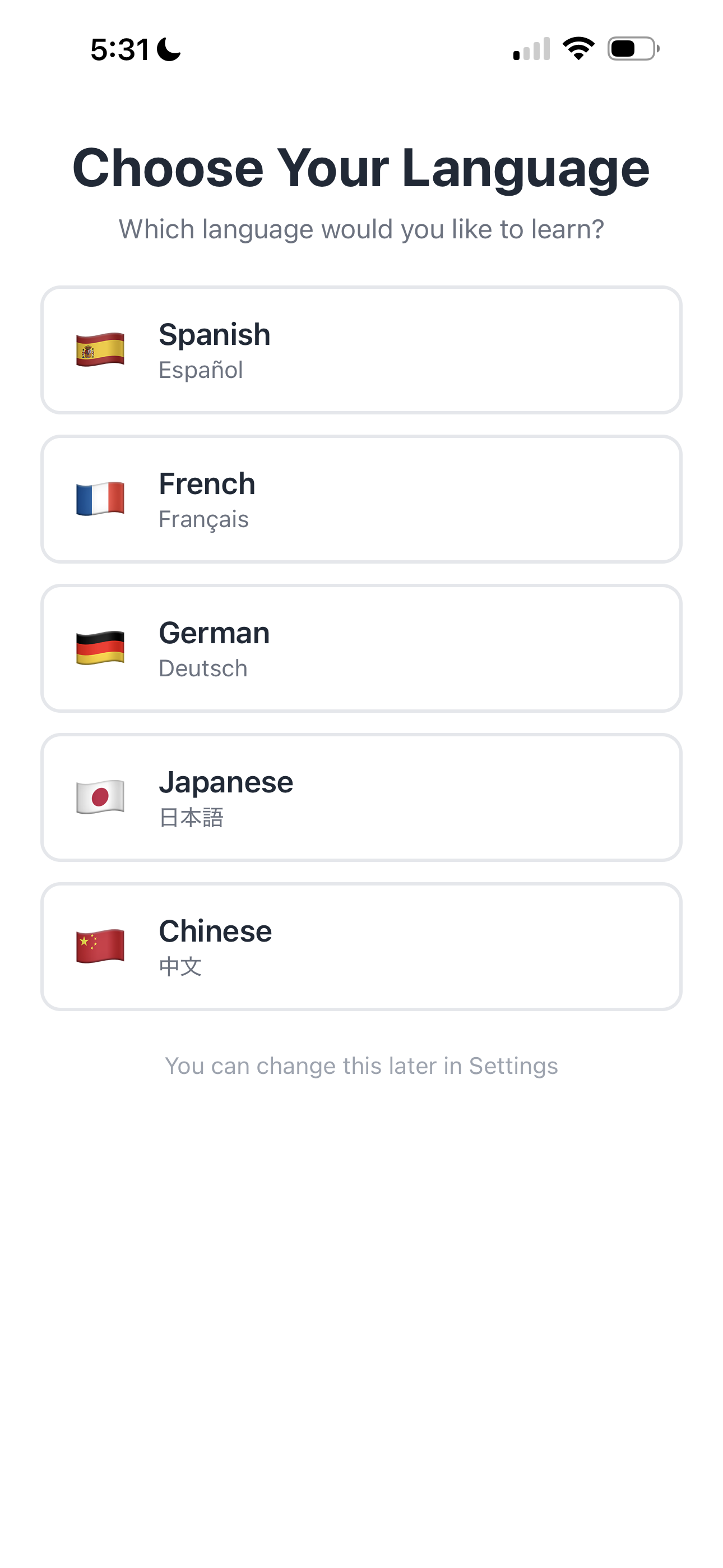723x1568 pixels.
Task: Choose German from the language list
Action: pyautogui.click(x=361, y=647)
